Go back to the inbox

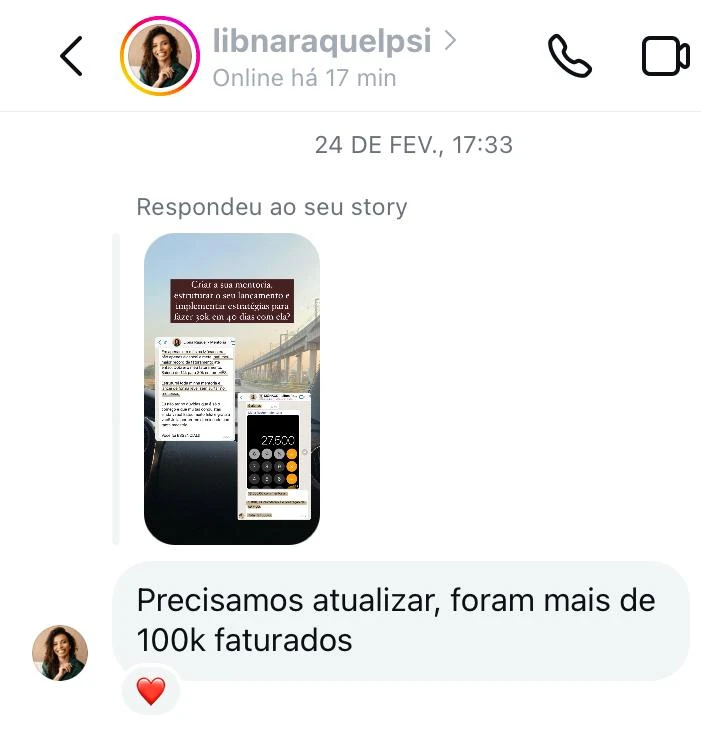pos(71,56)
